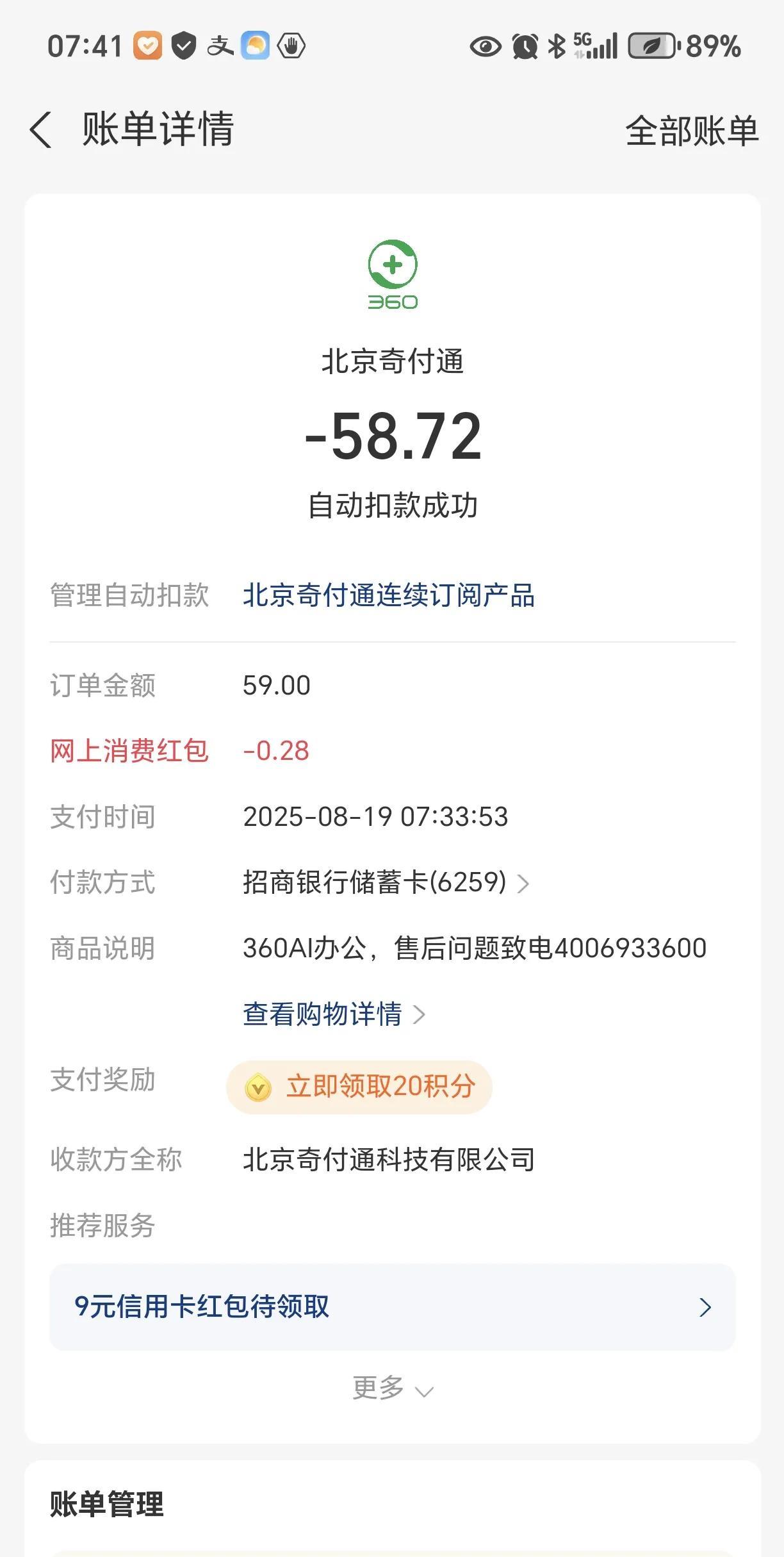Claim the 立即领取20积分 payment reward
The width and height of the screenshot is (784, 1557).
[x=359, y=1087]
